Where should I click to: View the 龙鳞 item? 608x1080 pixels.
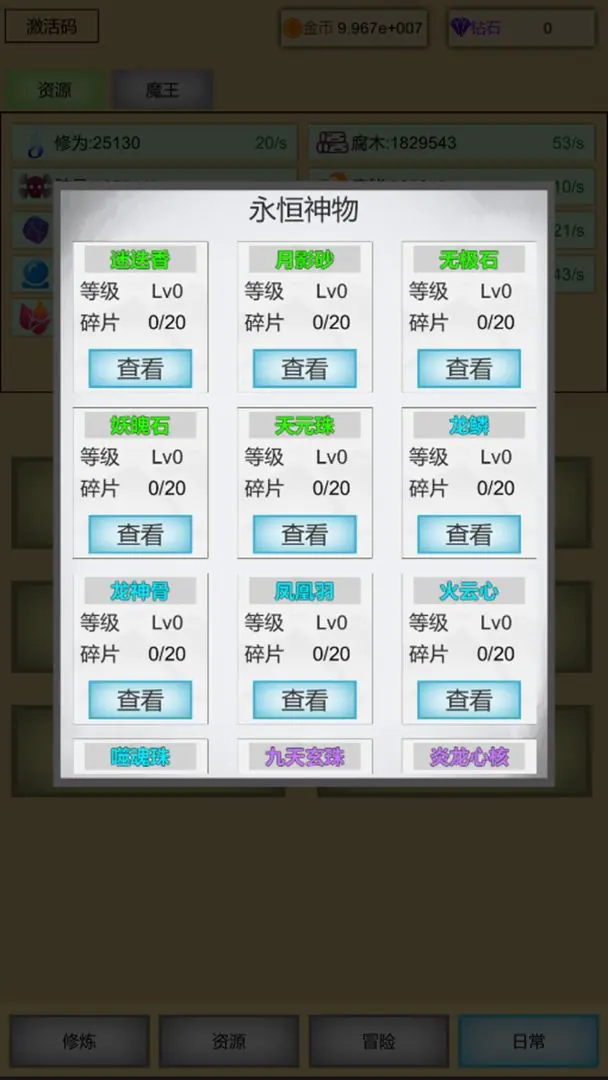pyautogui.click(x=468, y=534)
